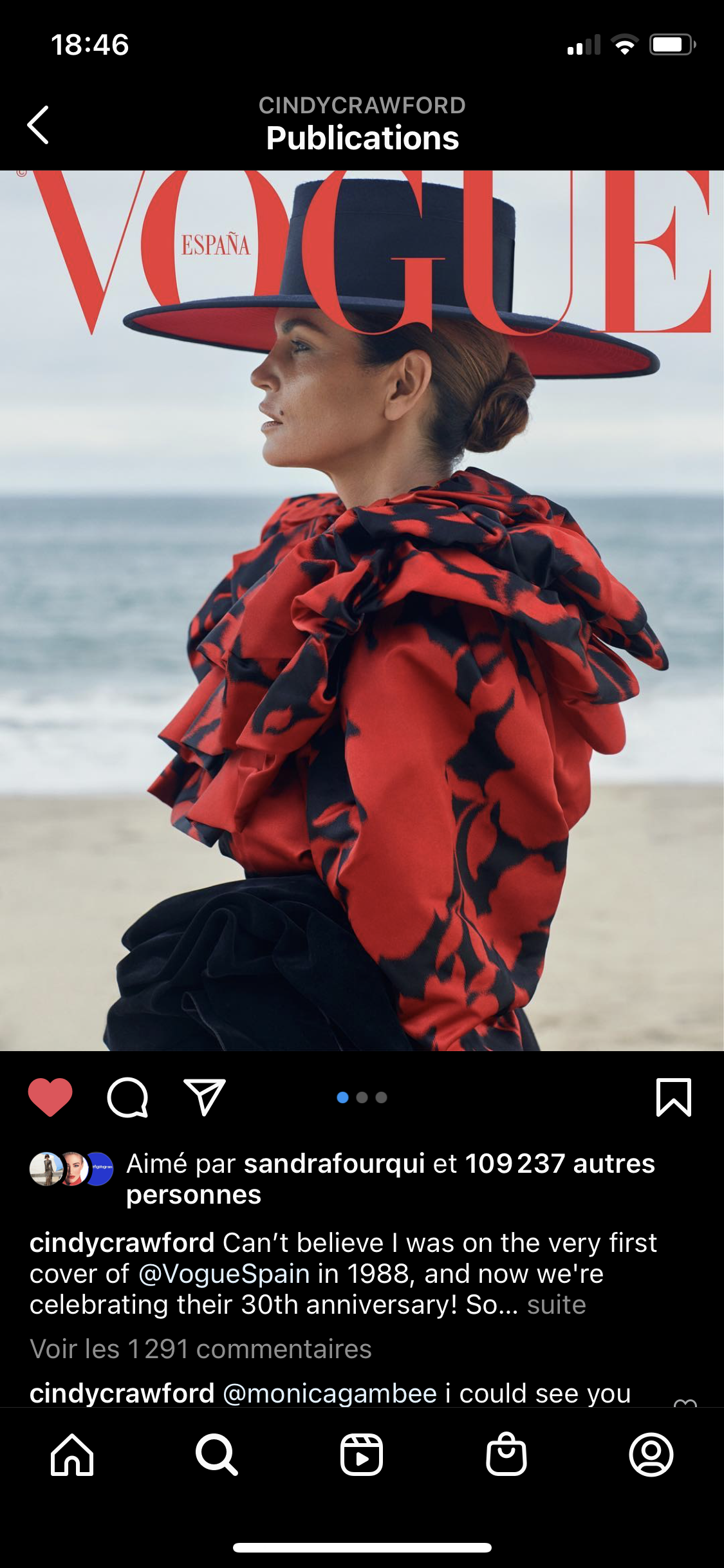Tap the @VogueSpain mention in the caption
This screenshot has width=724, height=1568.
point(224,1274)
